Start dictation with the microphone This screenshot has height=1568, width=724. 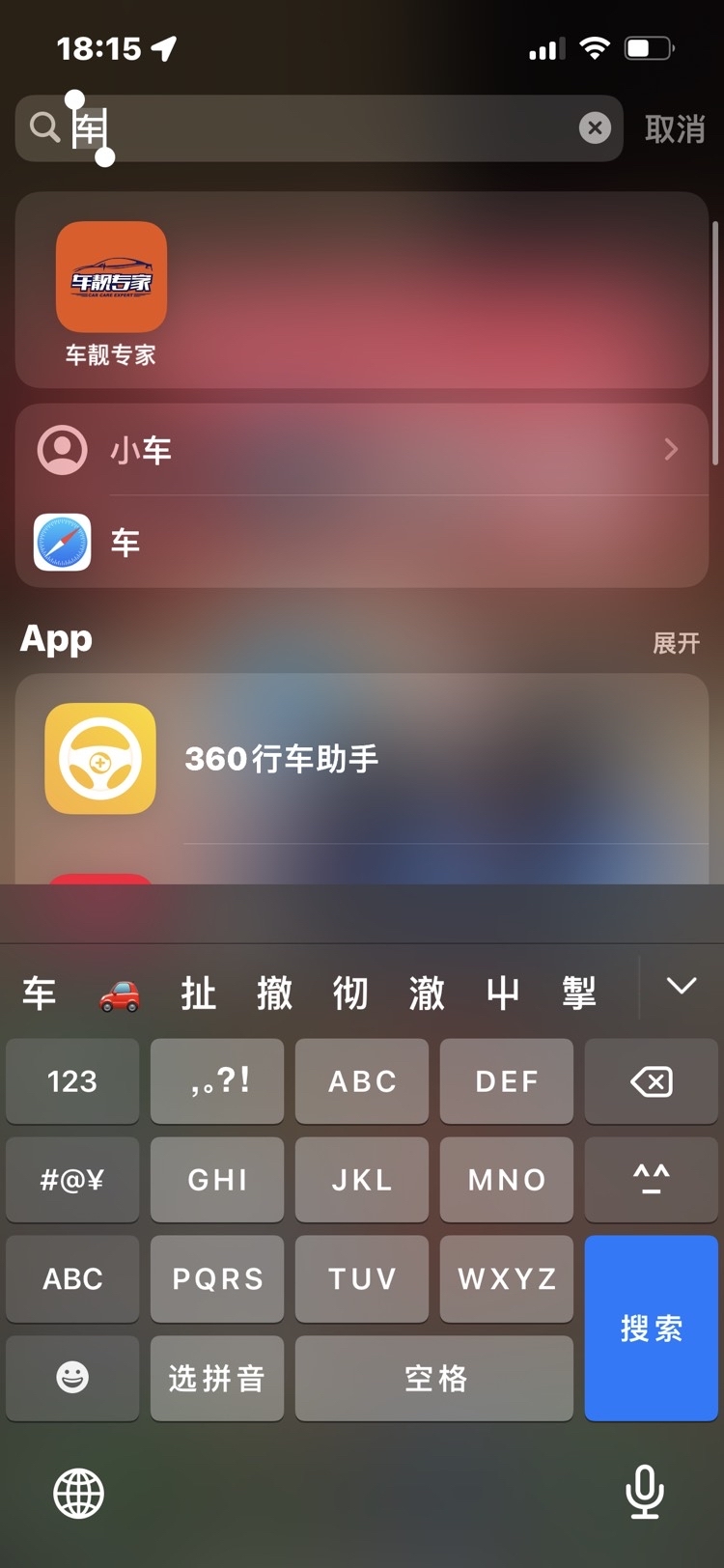644,1492
